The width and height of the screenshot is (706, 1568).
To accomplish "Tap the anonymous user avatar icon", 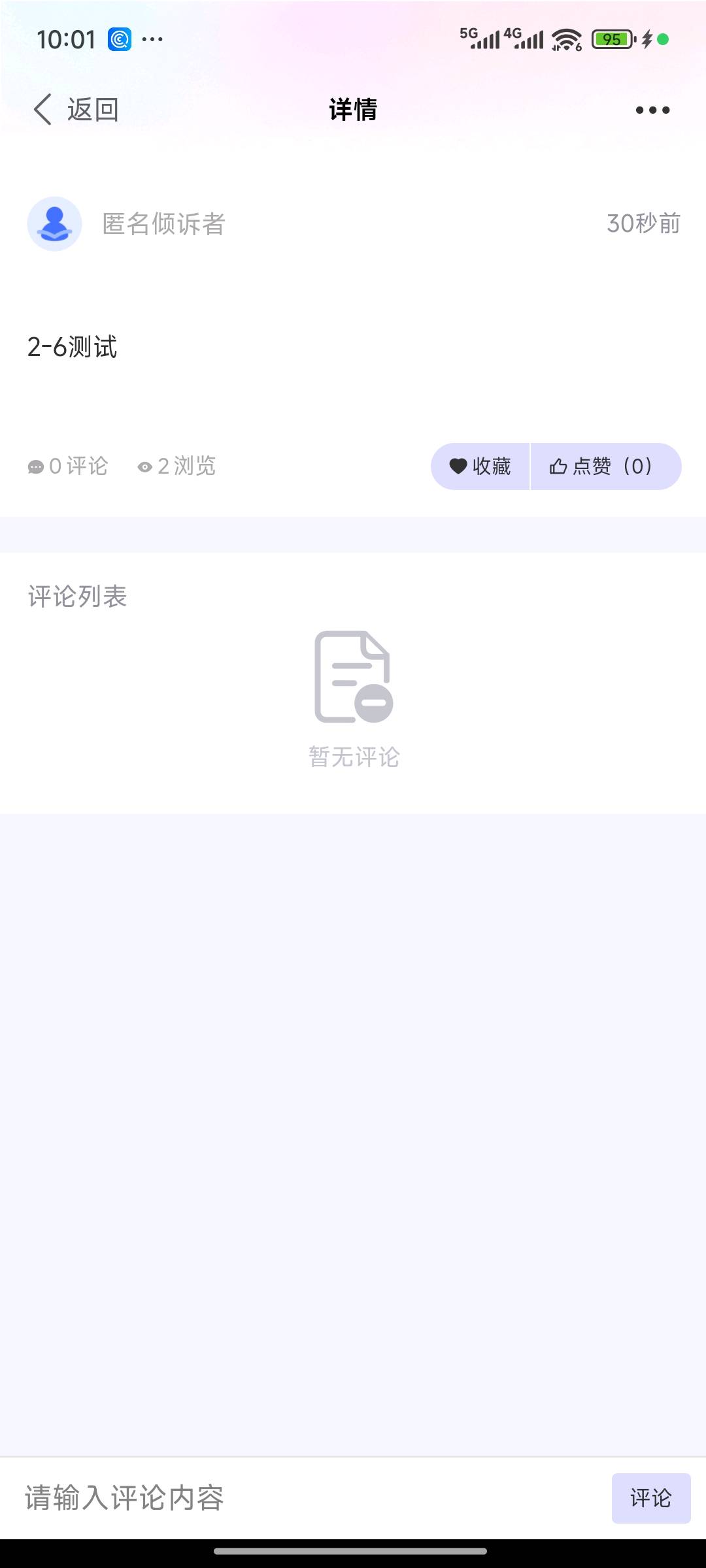I will tap(54, 224).
